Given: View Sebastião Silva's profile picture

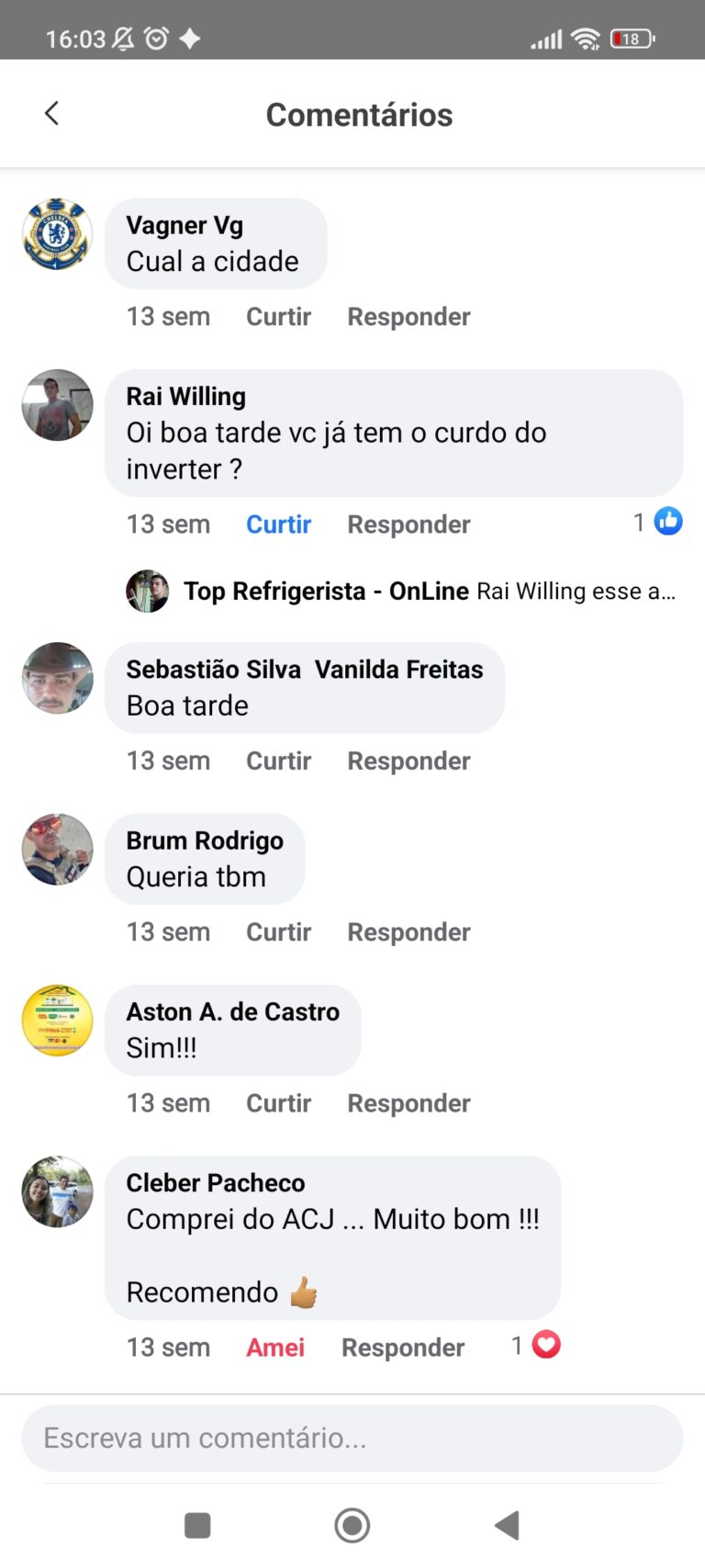Looking at the screenshot, I should pos(57,679).
